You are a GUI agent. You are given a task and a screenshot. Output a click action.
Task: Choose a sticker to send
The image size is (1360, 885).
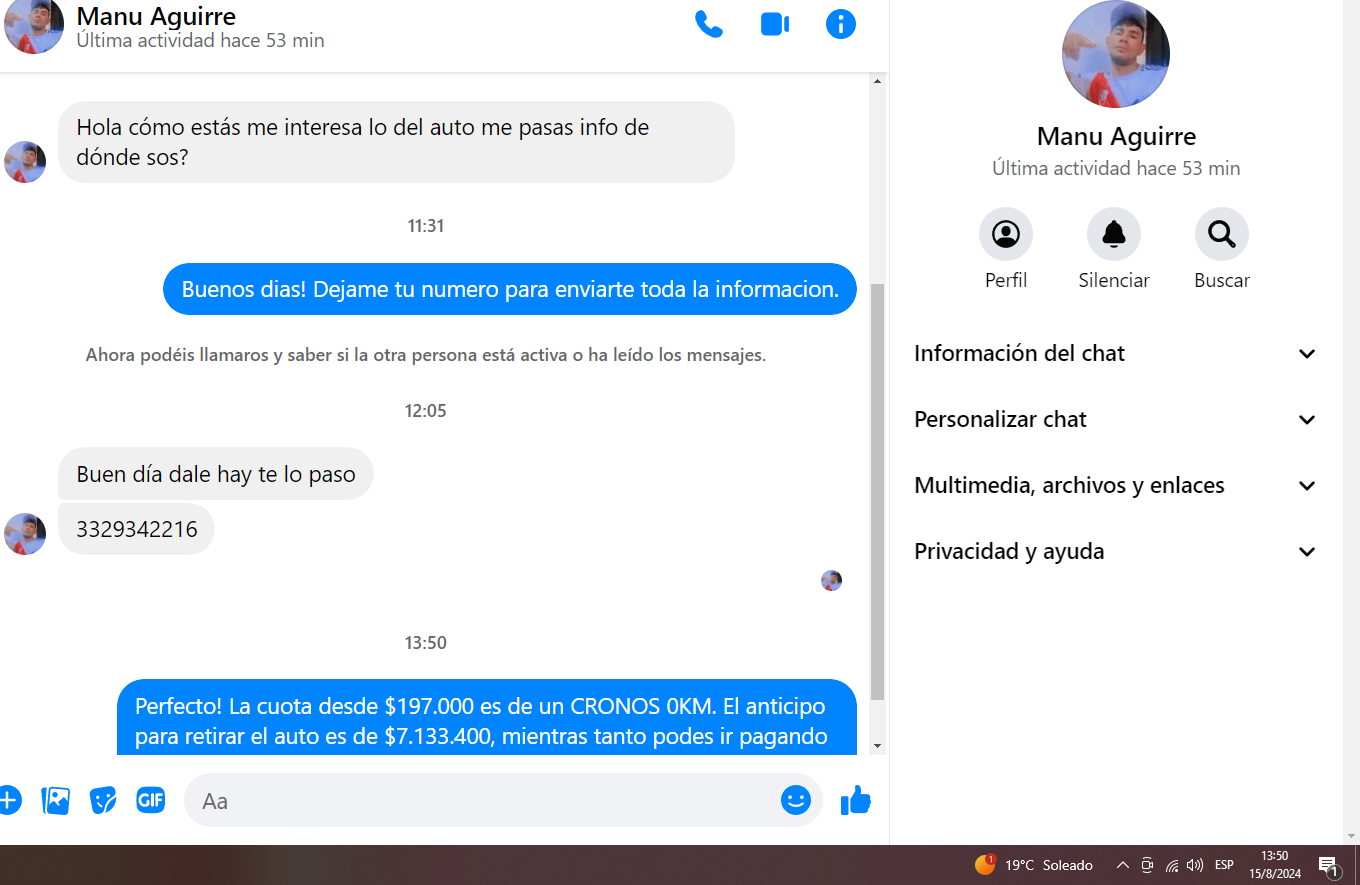coord(103,800)
